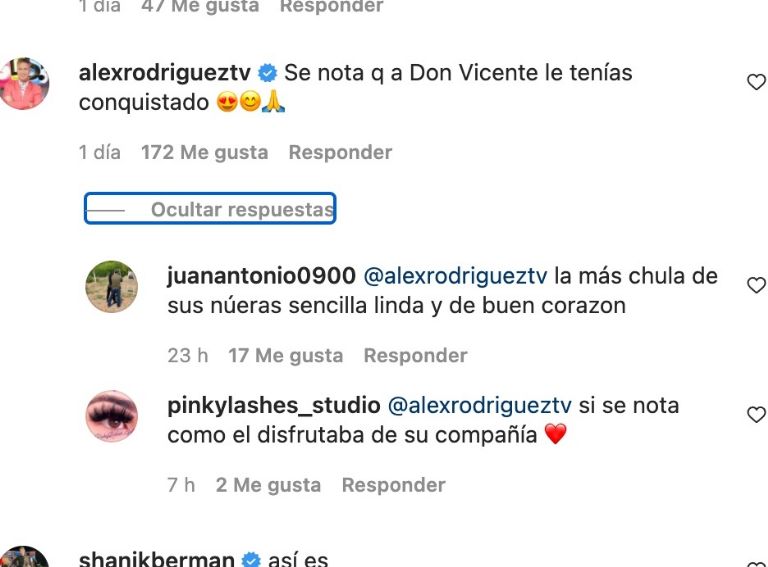Open @alexrodrigueztv mention in pinkylashes_studio's reply
This screenshot has height=567, width=768.
pos(478,406)
